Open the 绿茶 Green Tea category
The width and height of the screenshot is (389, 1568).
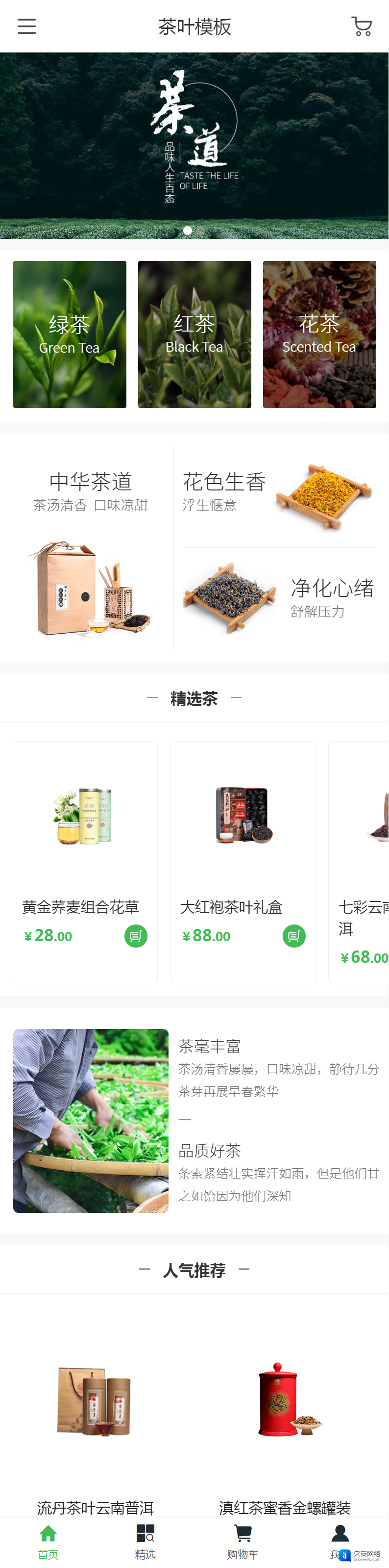[x=70, y=334]
